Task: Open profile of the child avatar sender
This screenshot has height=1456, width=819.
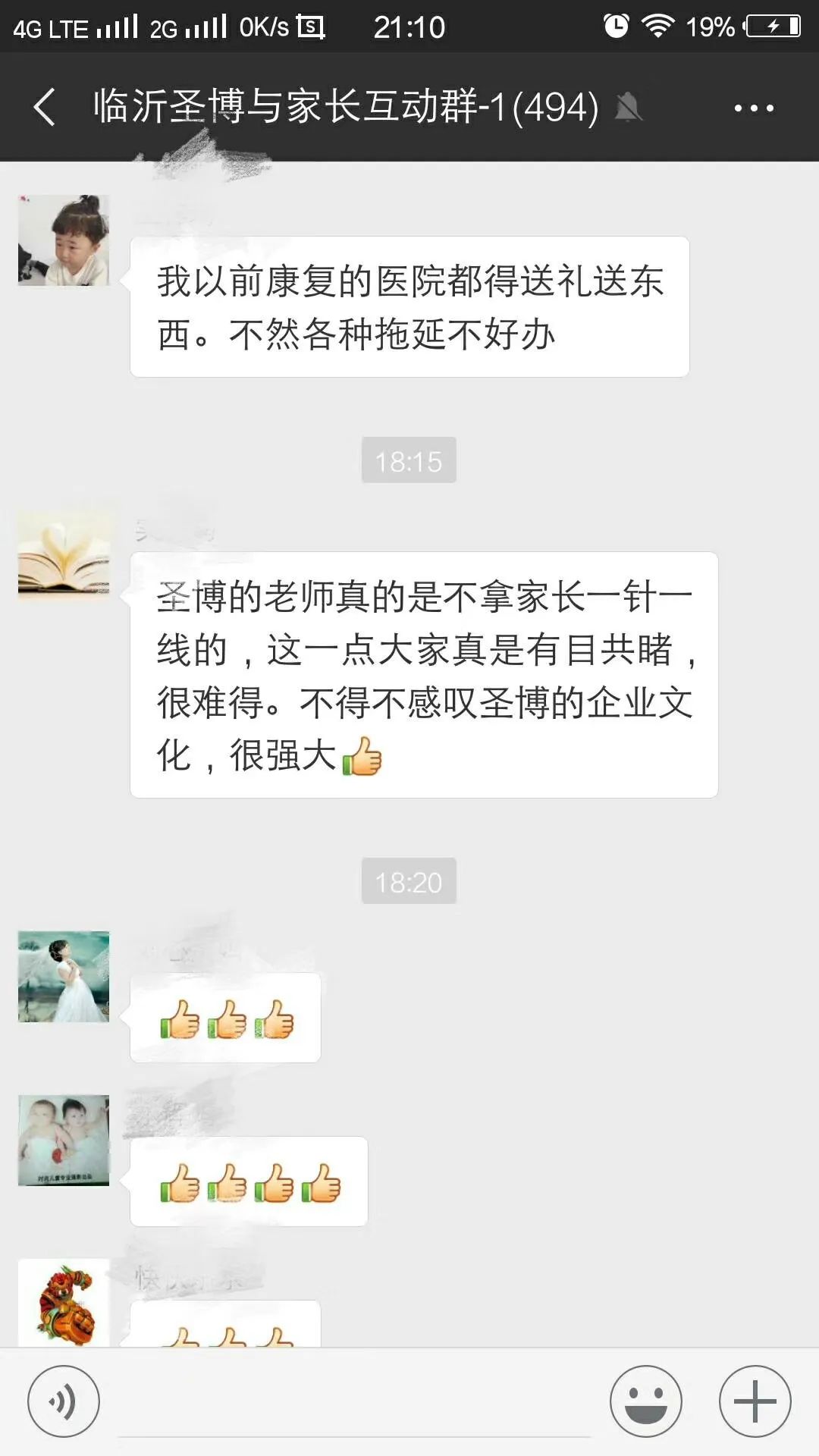Action: [64, 240]
